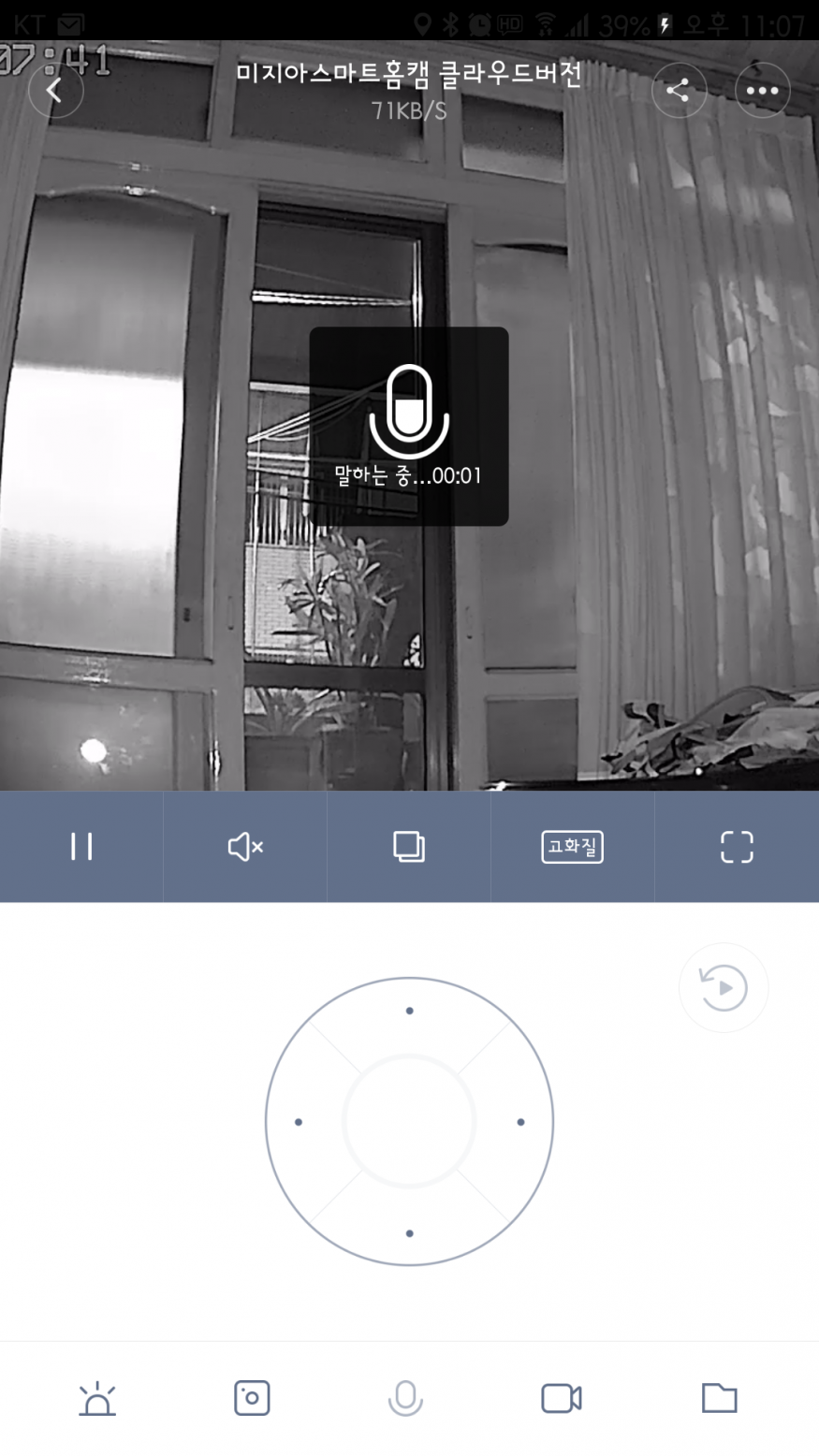The width and height of the screenshot is (819, 1456).
Task: Unmute the camera audio
Action: (x=245, y=847)
